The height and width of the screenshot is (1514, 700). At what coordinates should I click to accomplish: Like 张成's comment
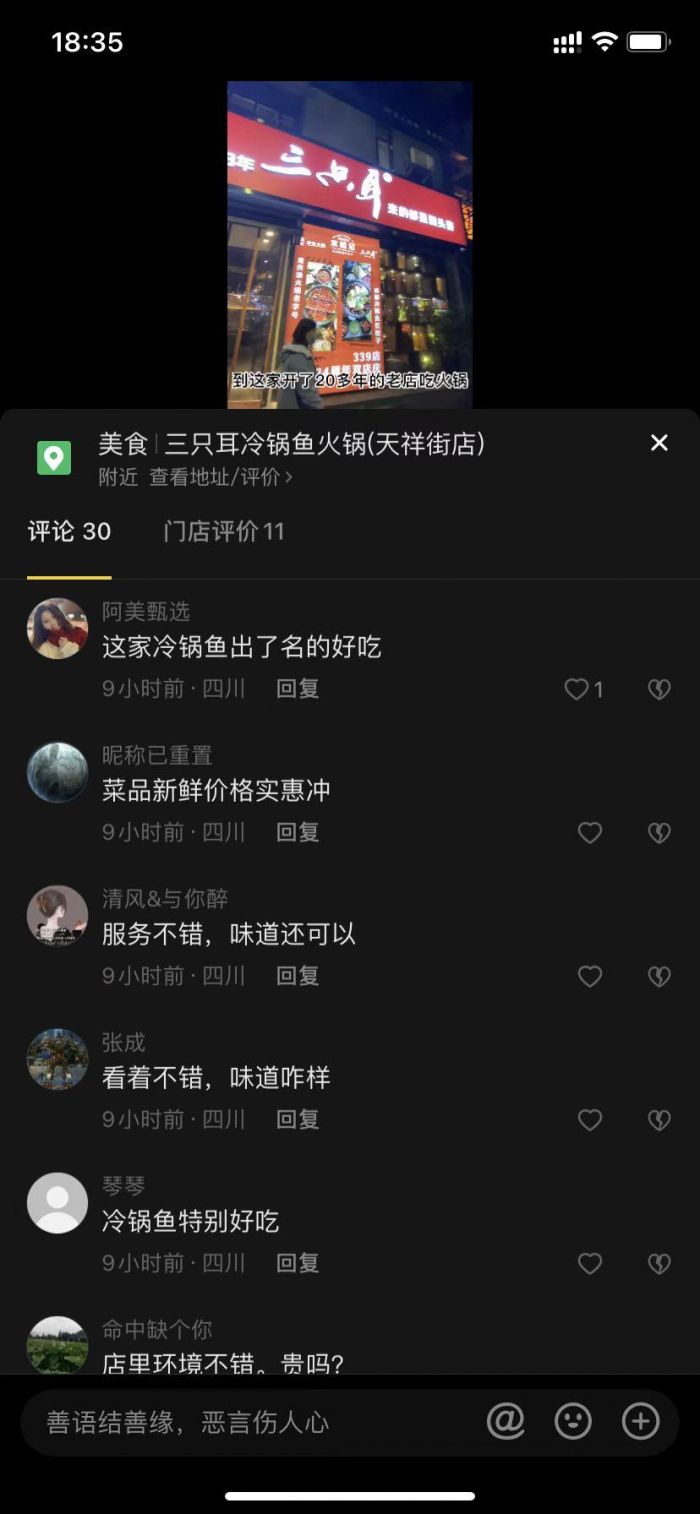tap(590, 1120)
